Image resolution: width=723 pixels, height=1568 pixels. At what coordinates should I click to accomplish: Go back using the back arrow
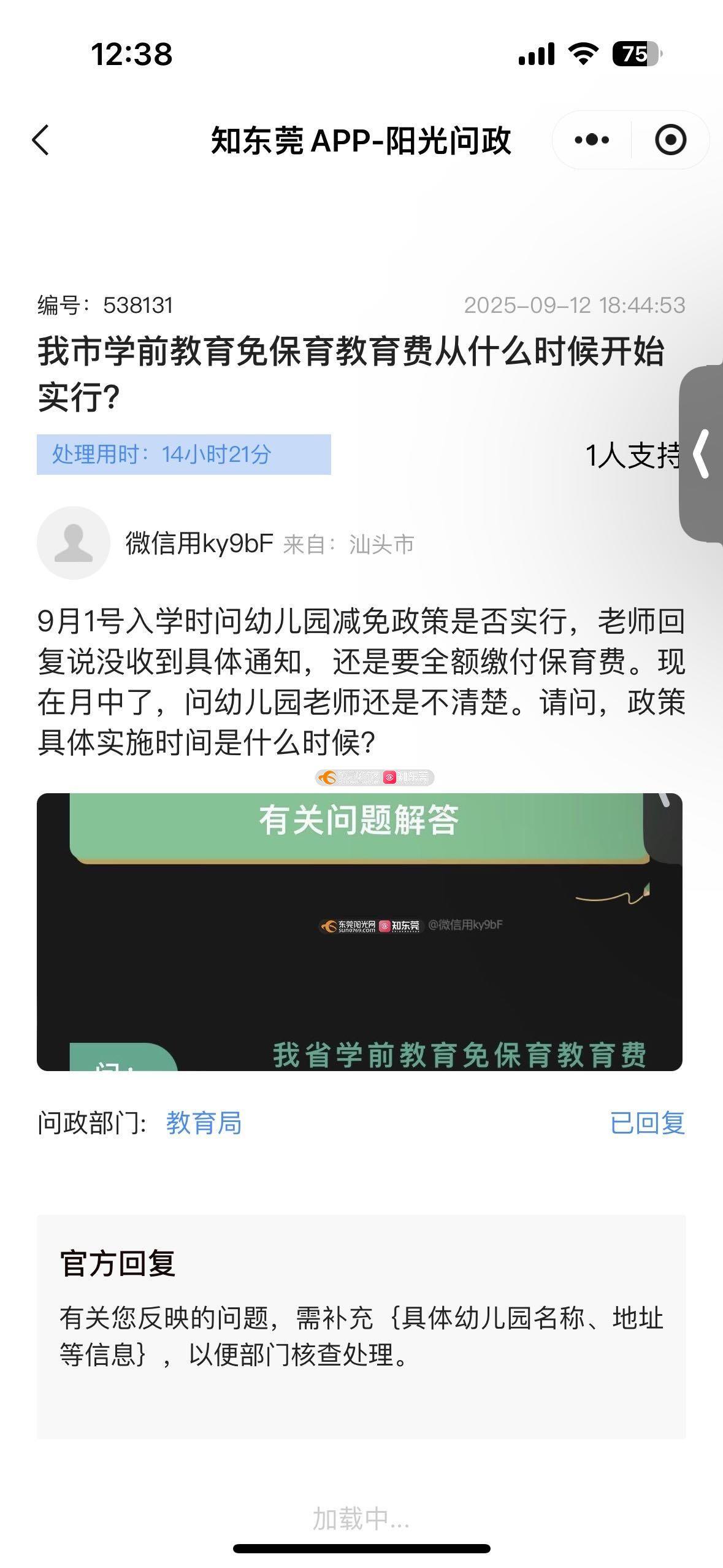[x=41, y=140]
